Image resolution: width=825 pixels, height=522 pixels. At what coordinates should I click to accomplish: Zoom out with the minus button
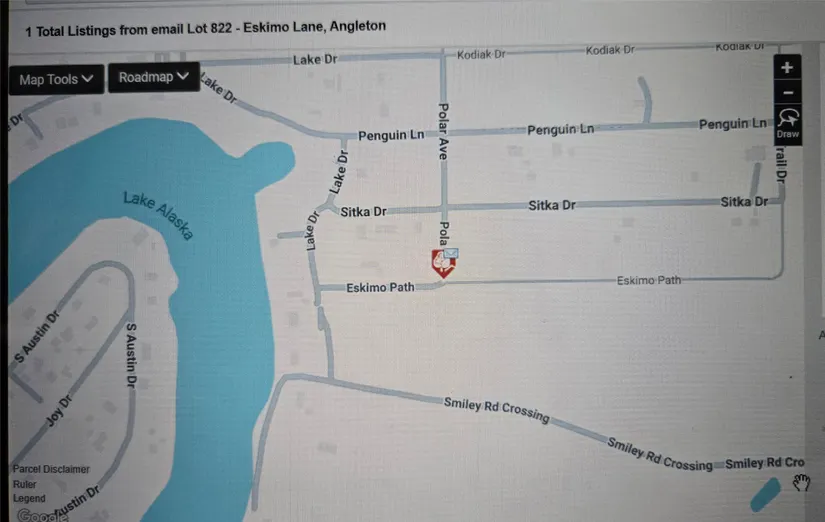[x=787, y=93]
